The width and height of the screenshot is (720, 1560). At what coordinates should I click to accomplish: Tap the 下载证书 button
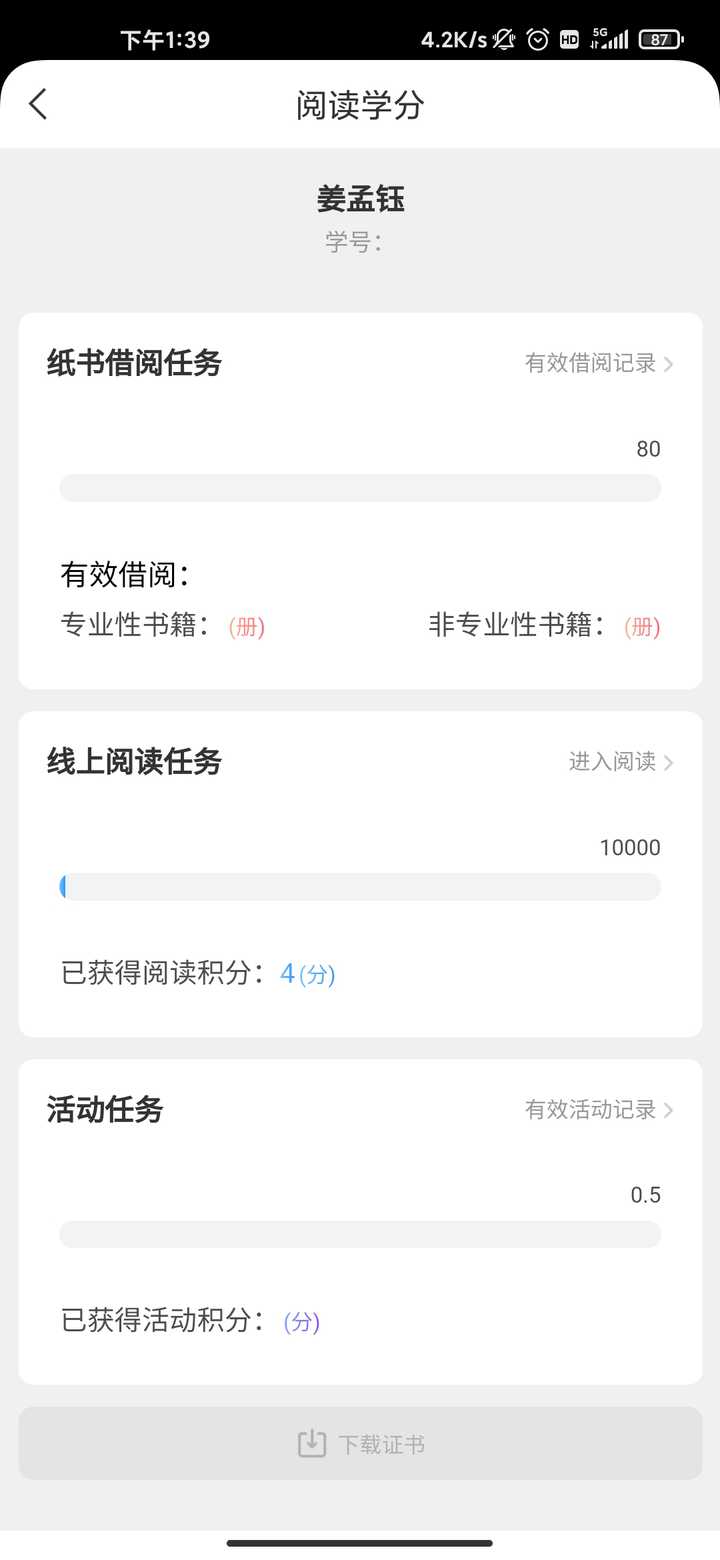tap(360, 1444)
